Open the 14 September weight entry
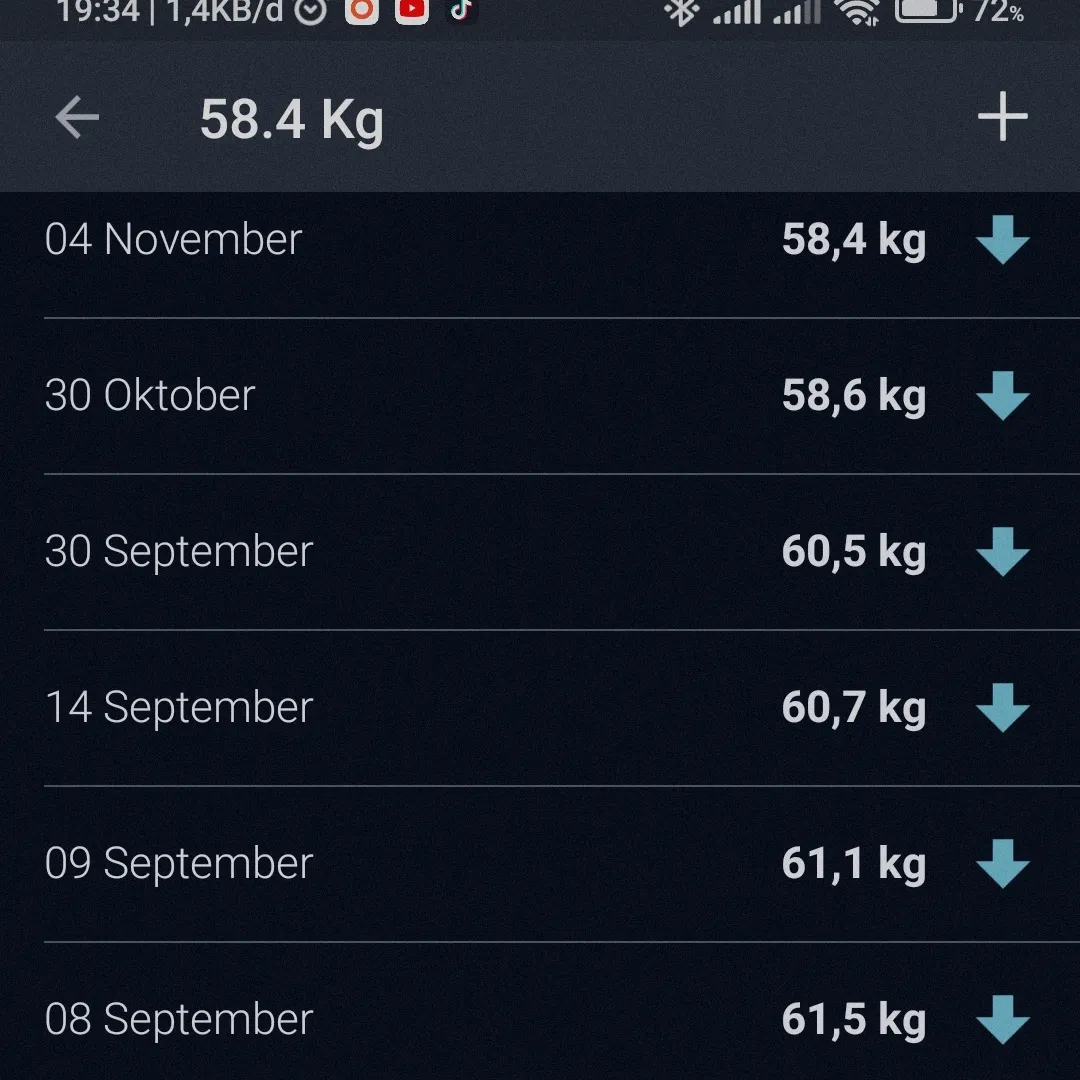The image size is (1080, 1080). (540, 708)
